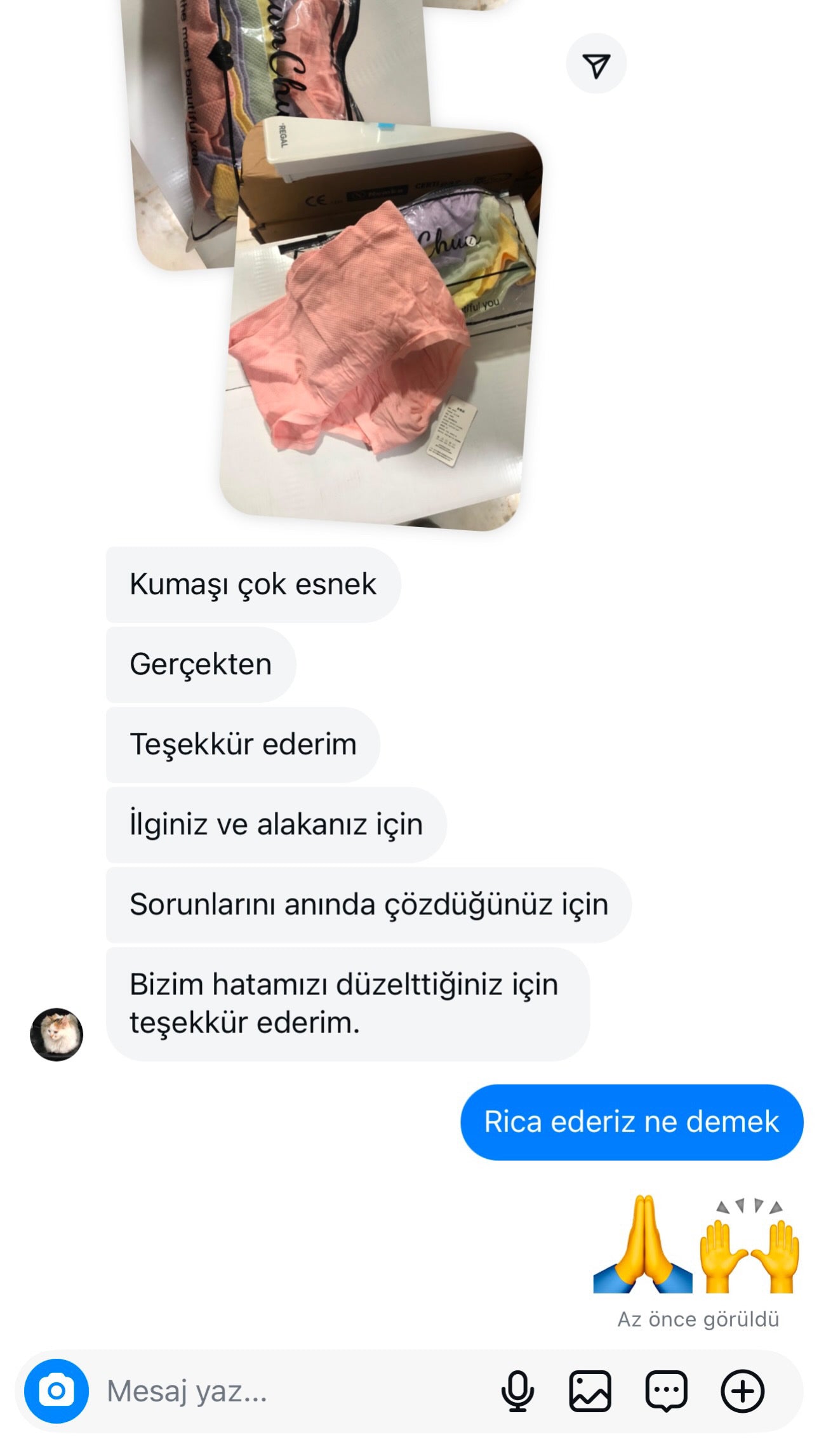819x1456 pixels.
Task: Open the sender's cat profile avatar
Action: 57,1034
